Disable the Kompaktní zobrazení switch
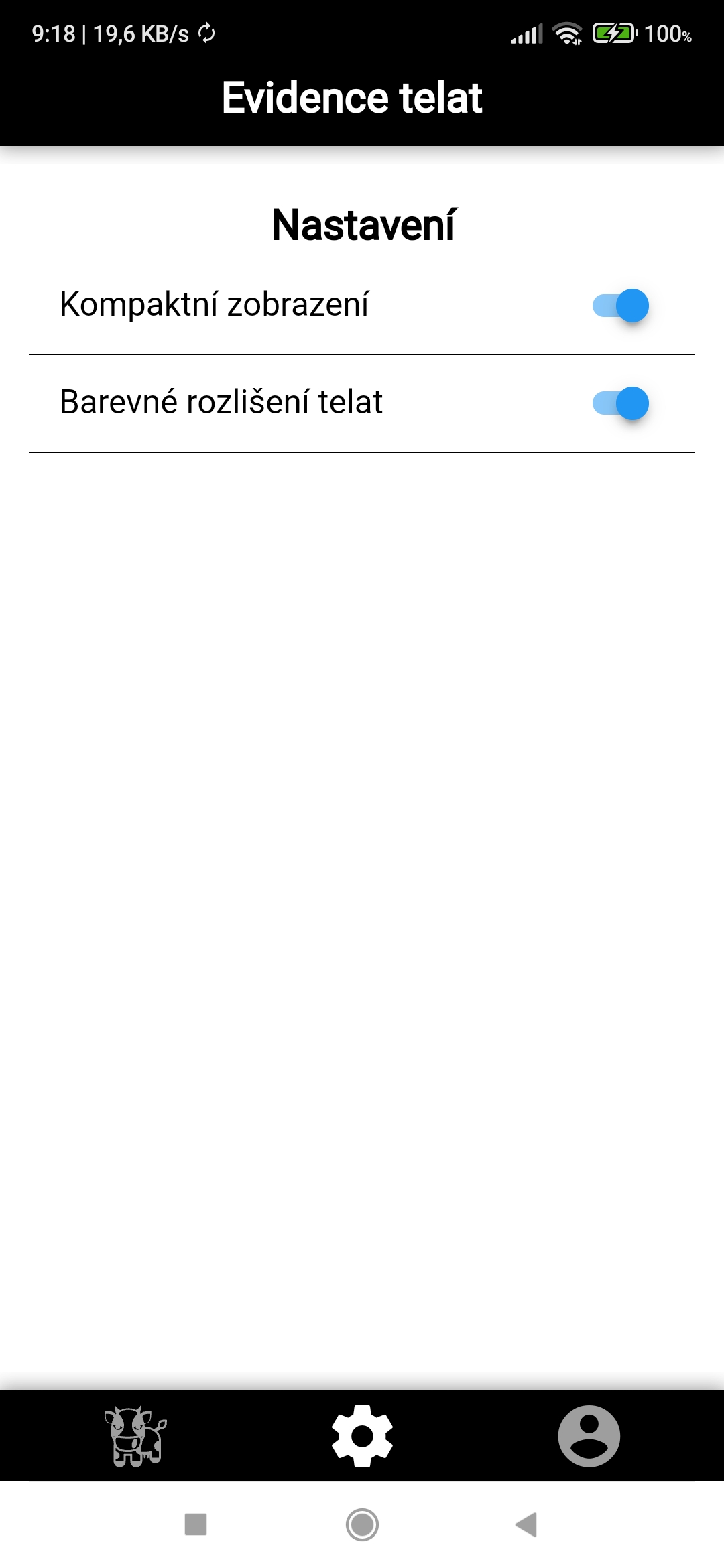The width and height of the screenshot is (724, 1568). click(x=620, y=306)
